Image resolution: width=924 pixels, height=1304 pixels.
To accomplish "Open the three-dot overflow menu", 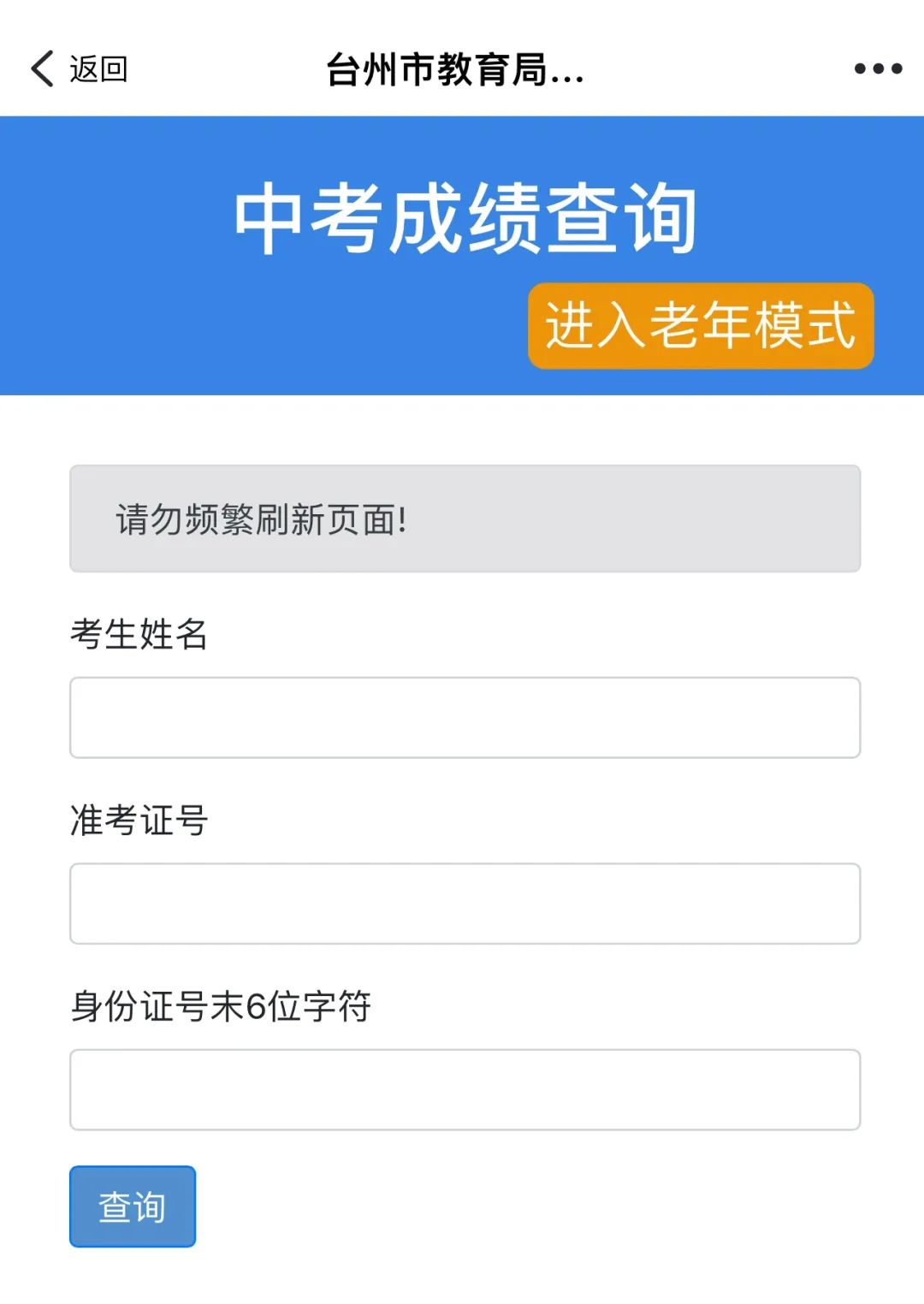I will coord(878,68).
